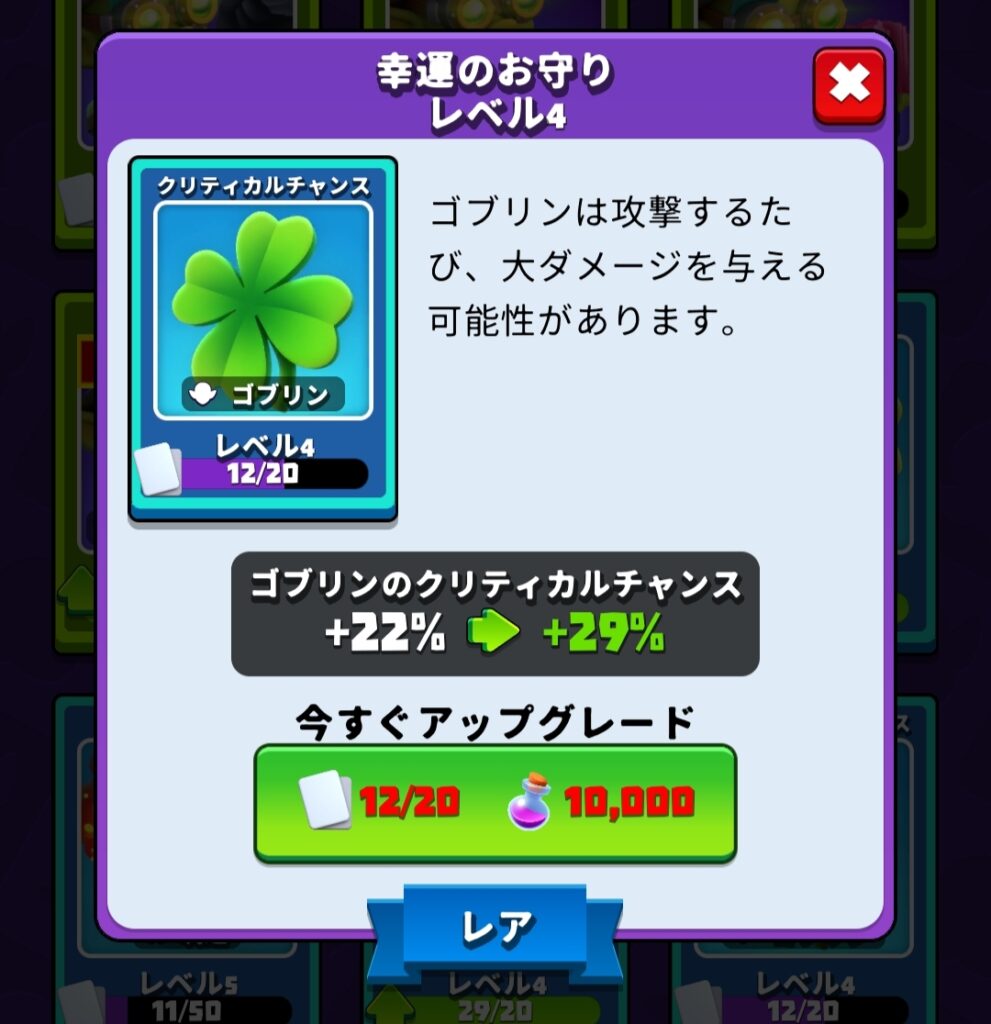Tap the green upgrade button costing 10,000
Screen dimensions: 991x1024
[x=495, y=802]
